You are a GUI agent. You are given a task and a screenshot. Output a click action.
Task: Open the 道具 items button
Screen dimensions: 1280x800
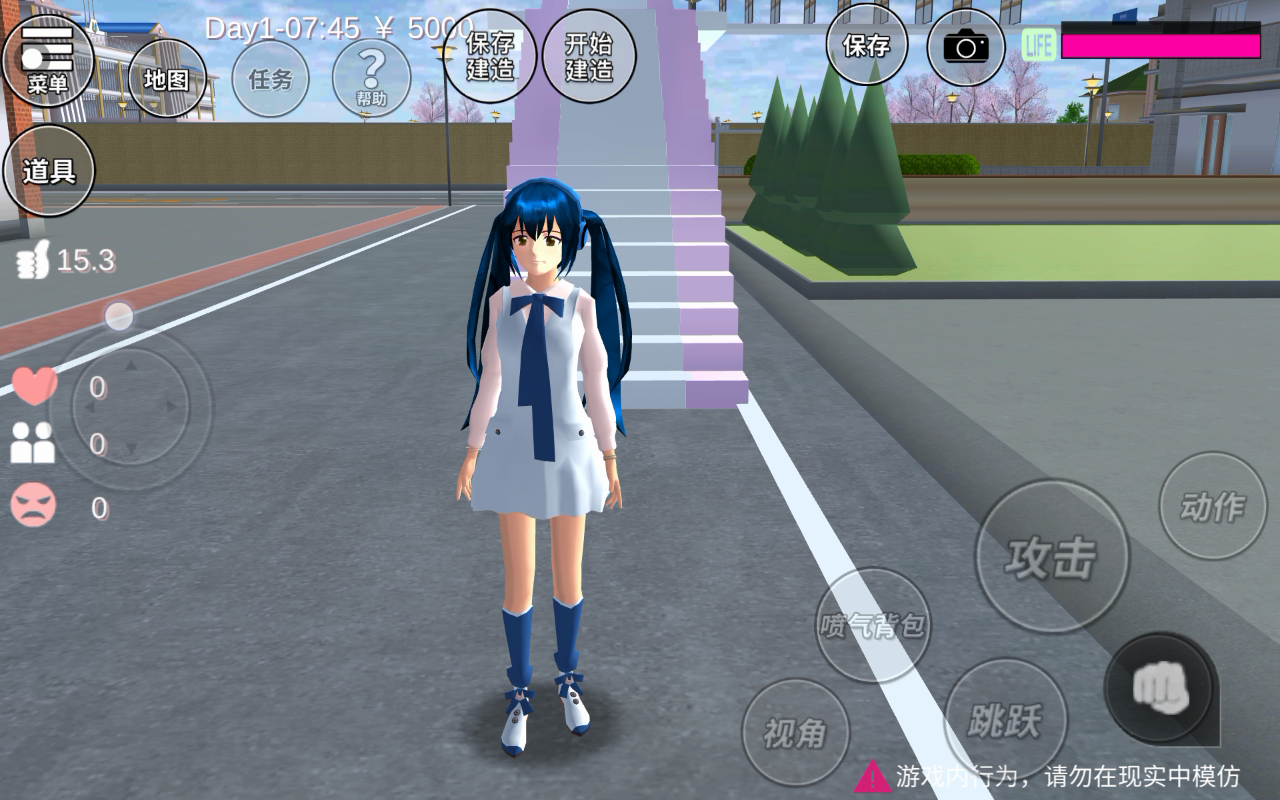49,171
